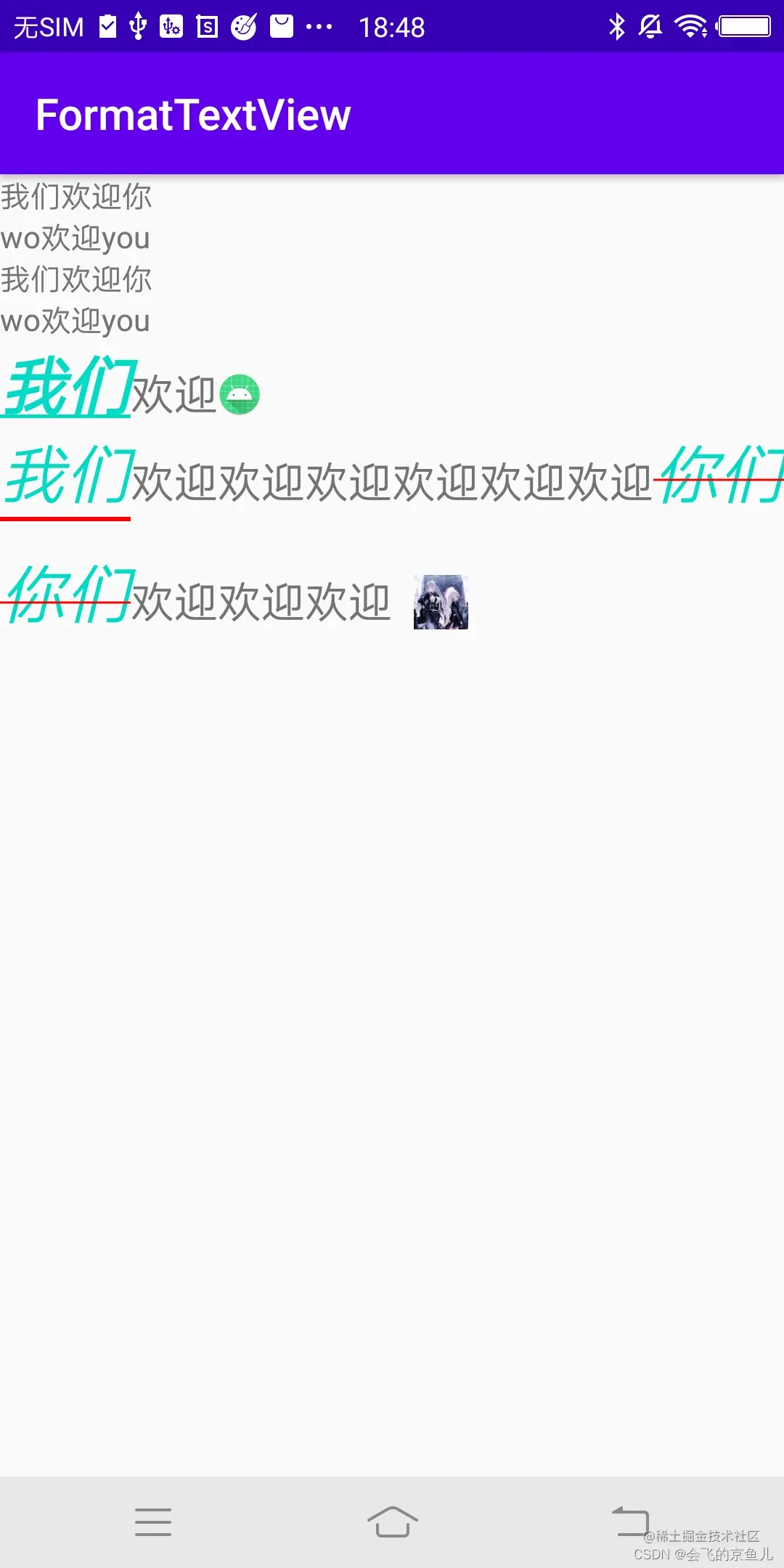784x1568 pixels.
Task: Navigate back with the system back button
Action: (630, 1522)
